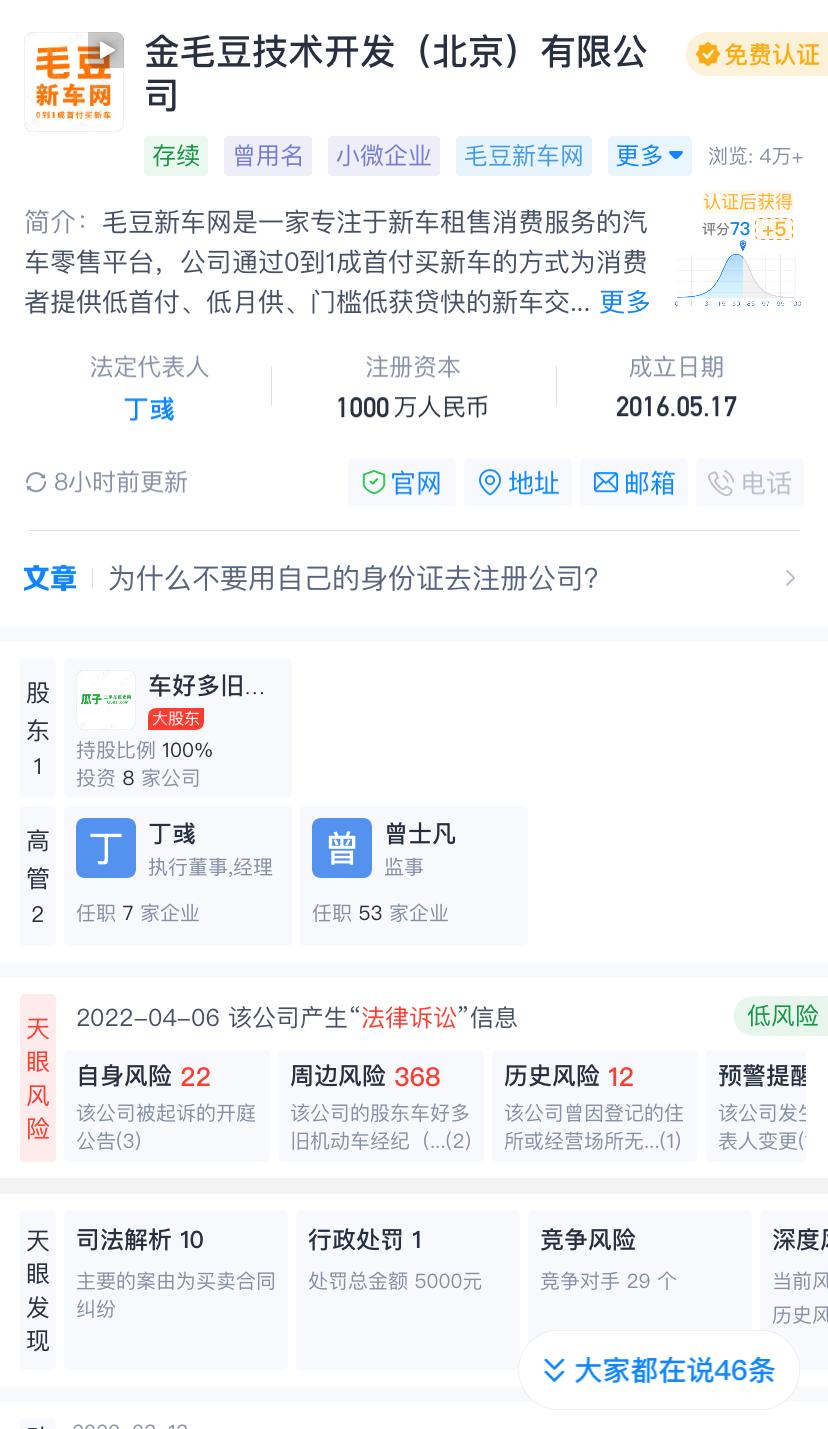Select the 曾用名 tag
Image resolution: width=828 pixels, height=1429 pixels.
(x=268, y=156)
